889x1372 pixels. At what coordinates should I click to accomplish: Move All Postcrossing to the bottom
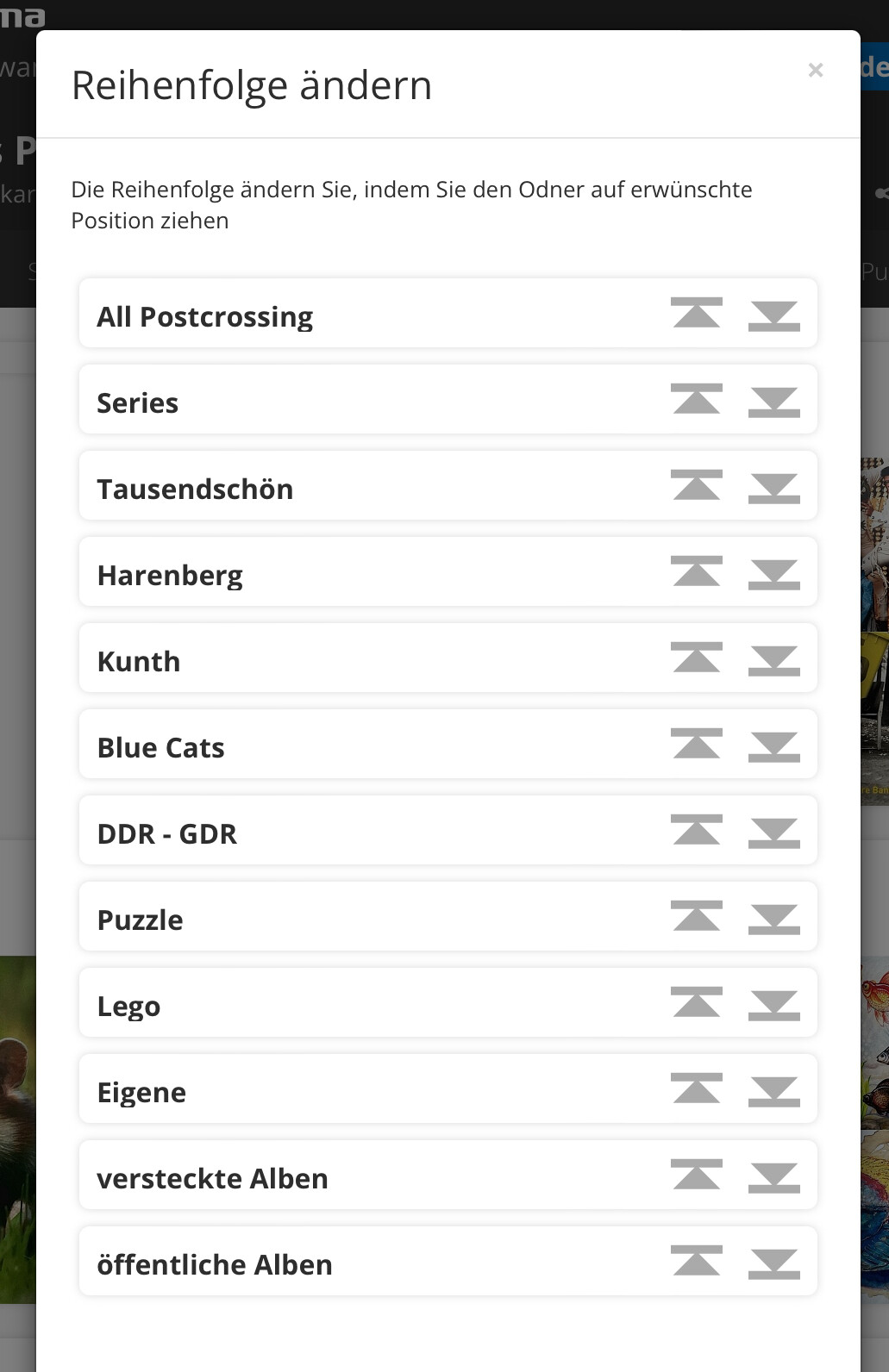point(773,315)
